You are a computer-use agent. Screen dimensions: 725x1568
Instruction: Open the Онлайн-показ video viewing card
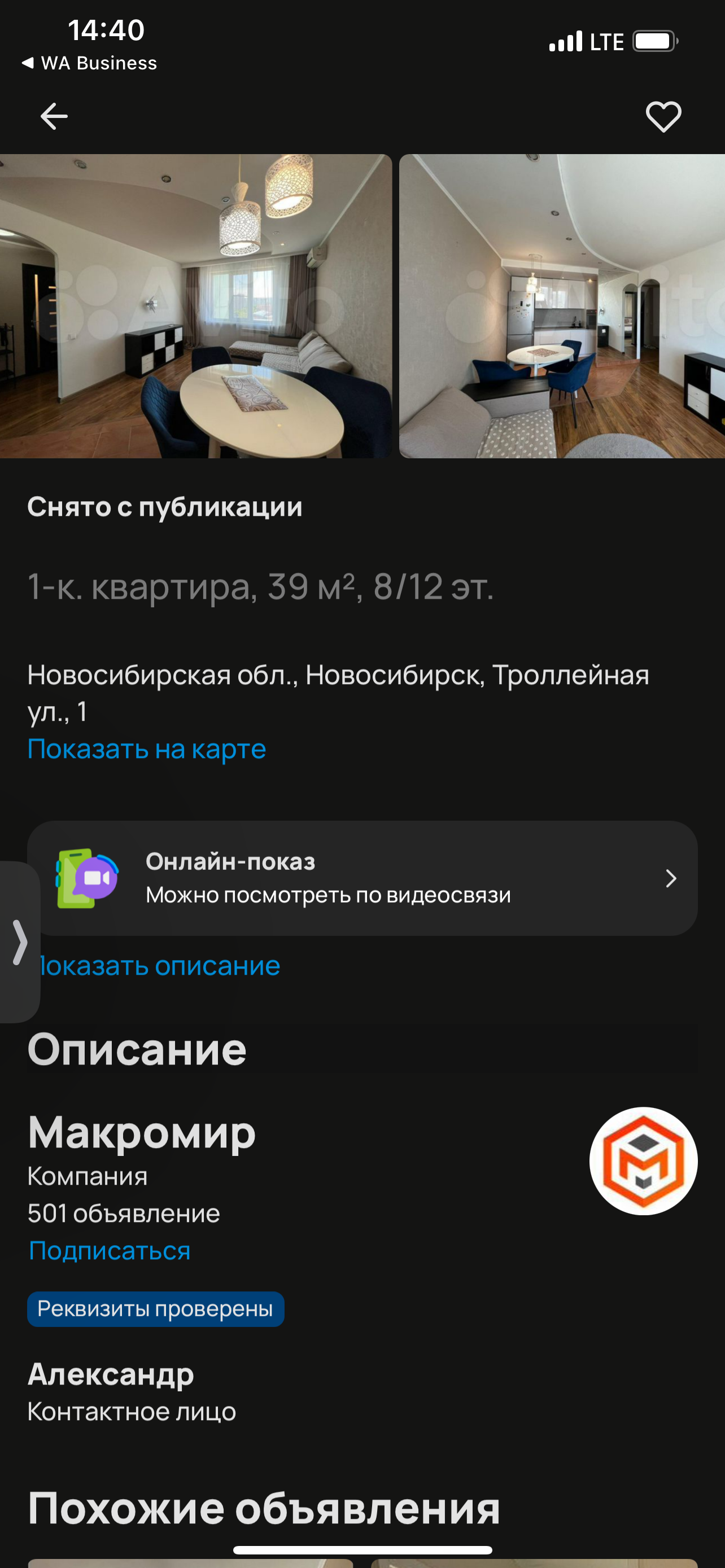[362, 878]
